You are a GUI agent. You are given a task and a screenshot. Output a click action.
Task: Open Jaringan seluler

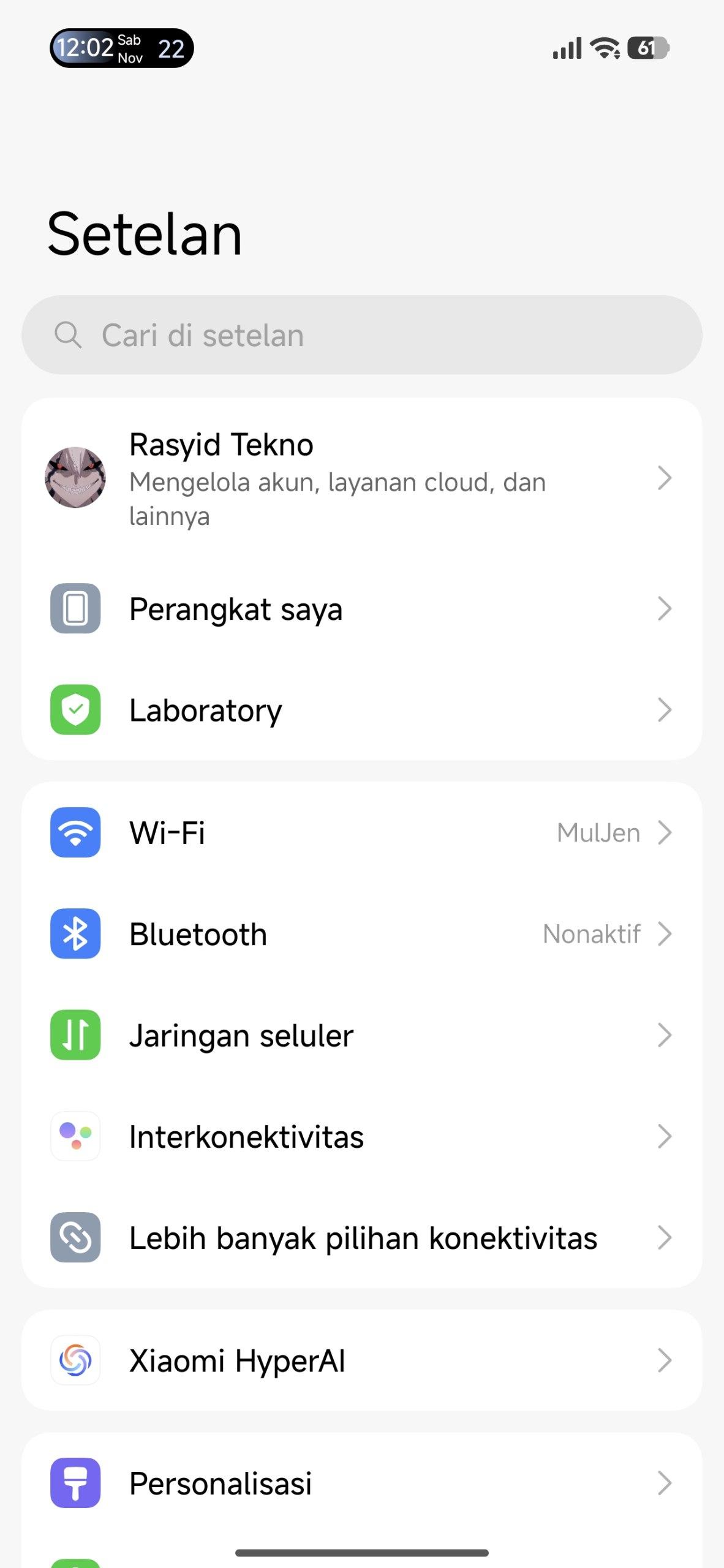pyautogui.click(x=361, y=1035)
